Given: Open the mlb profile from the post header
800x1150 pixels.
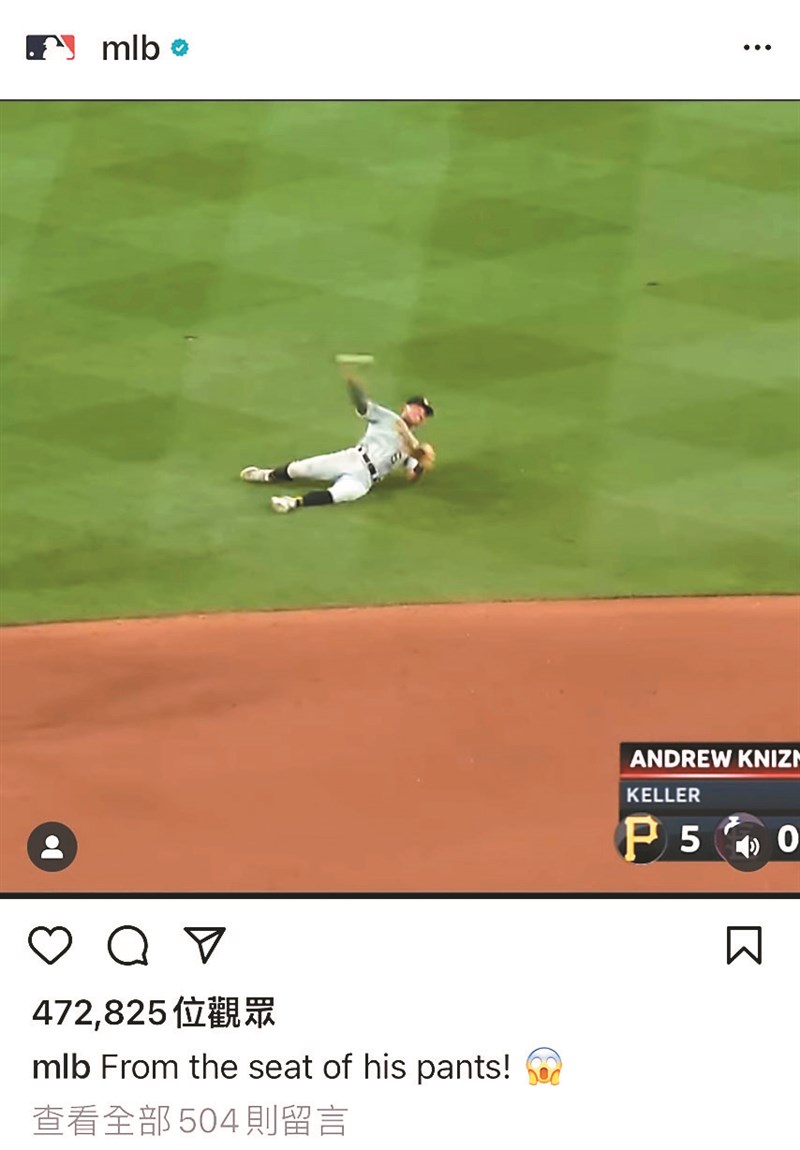Looking at the screenshot, I should (x=130, y=48).
